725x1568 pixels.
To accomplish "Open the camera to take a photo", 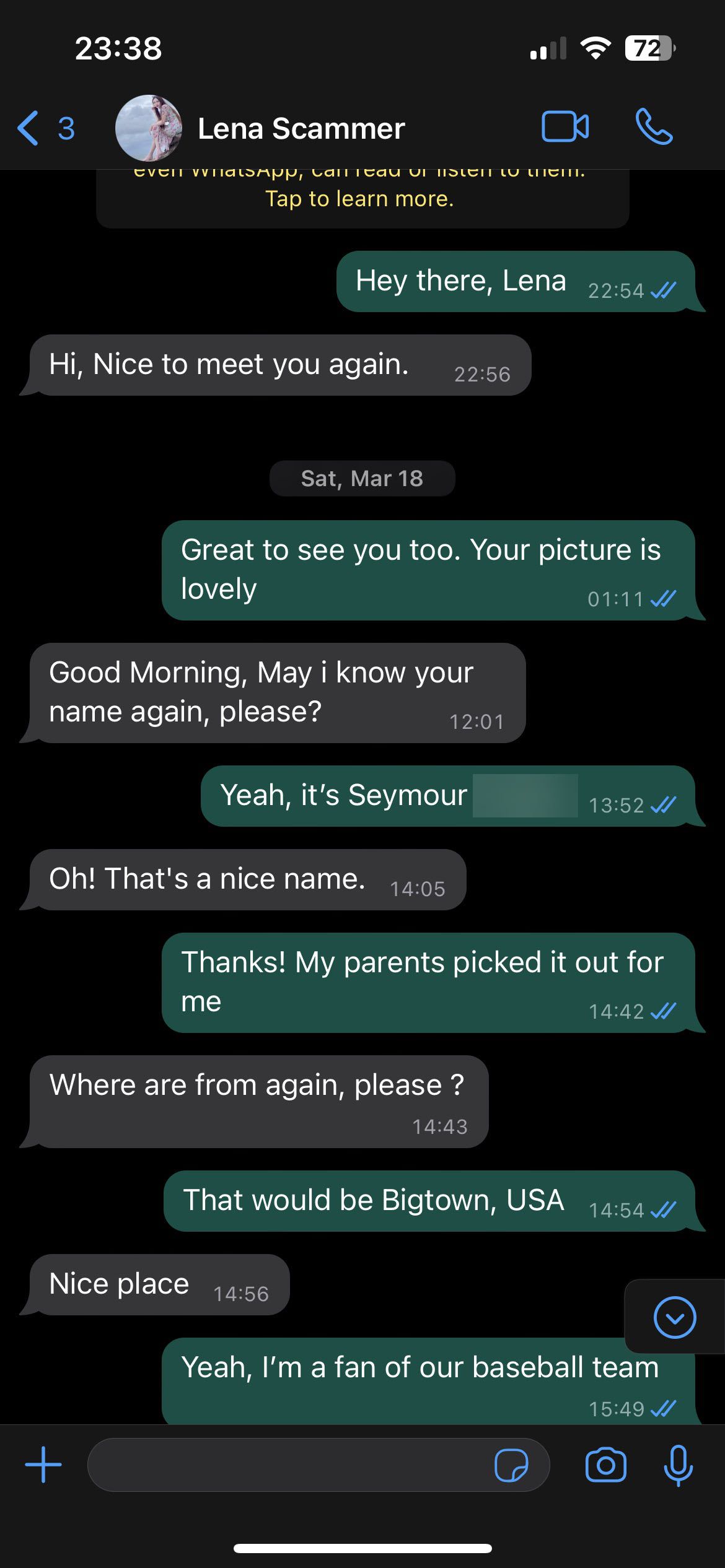I will (x=605, y=1465).
